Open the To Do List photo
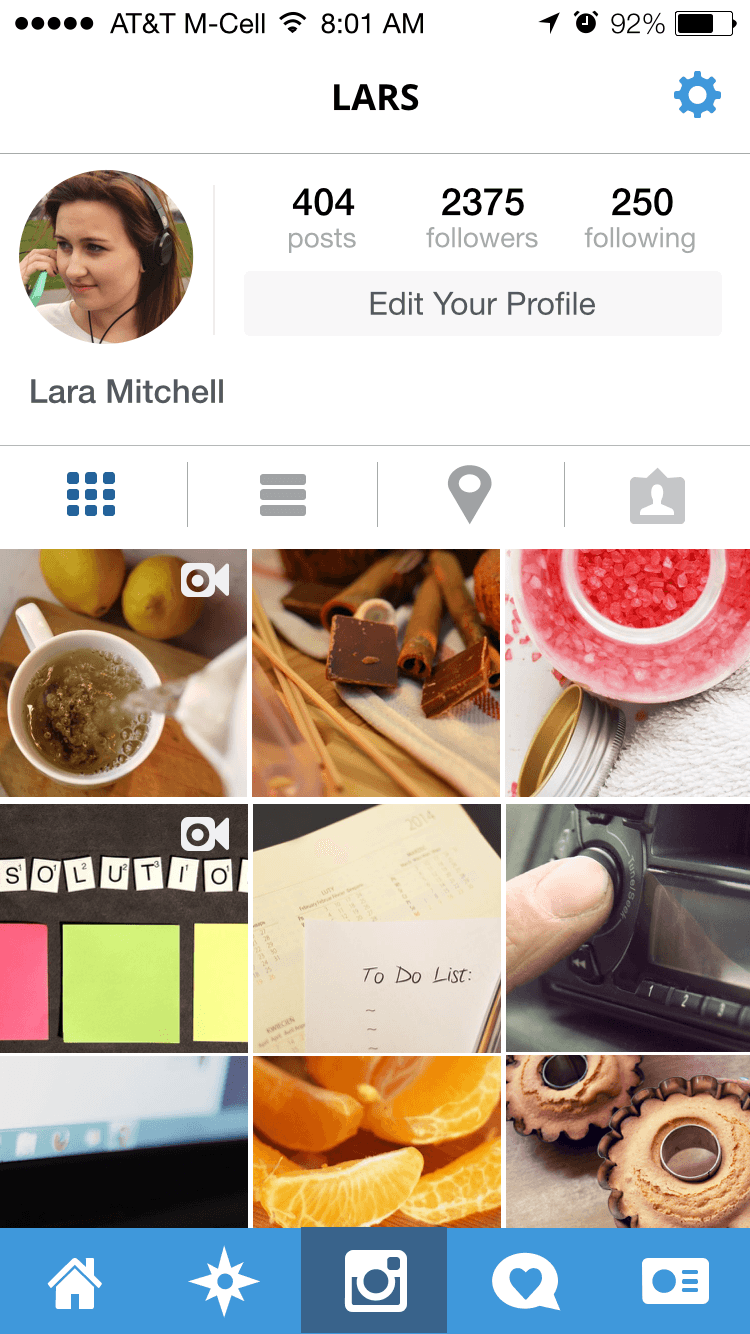The width and height of the screenshot is (750, 1334). (x=376, y=927)
